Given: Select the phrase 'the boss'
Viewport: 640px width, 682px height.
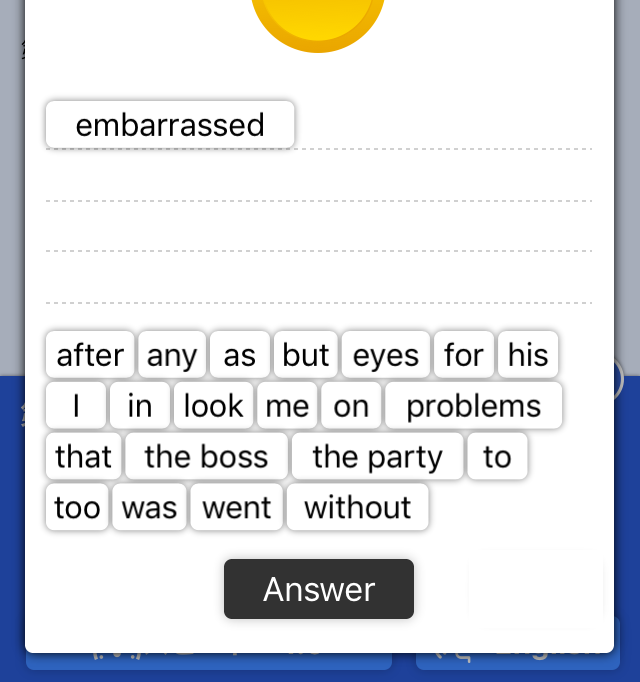Looking at the screenshot, I should (x=206, y=457).
